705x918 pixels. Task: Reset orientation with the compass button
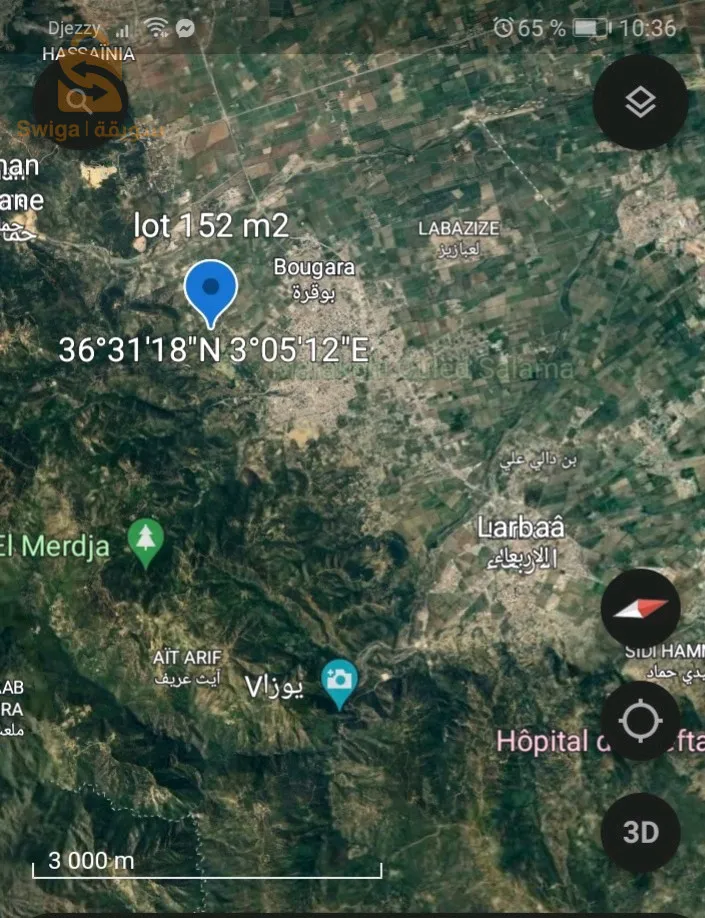[640, 608]
